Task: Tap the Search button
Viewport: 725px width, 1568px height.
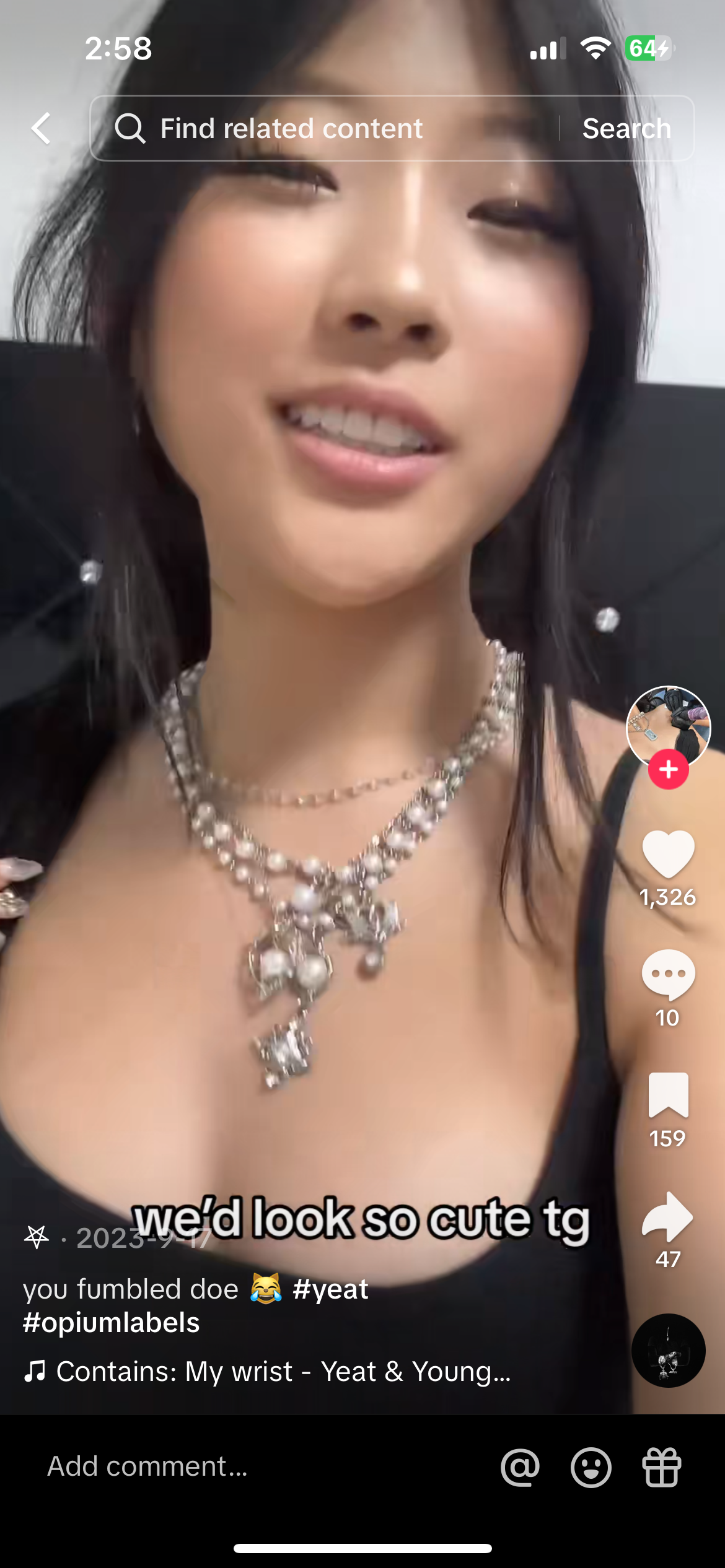Action: click(x=626, y=129)
